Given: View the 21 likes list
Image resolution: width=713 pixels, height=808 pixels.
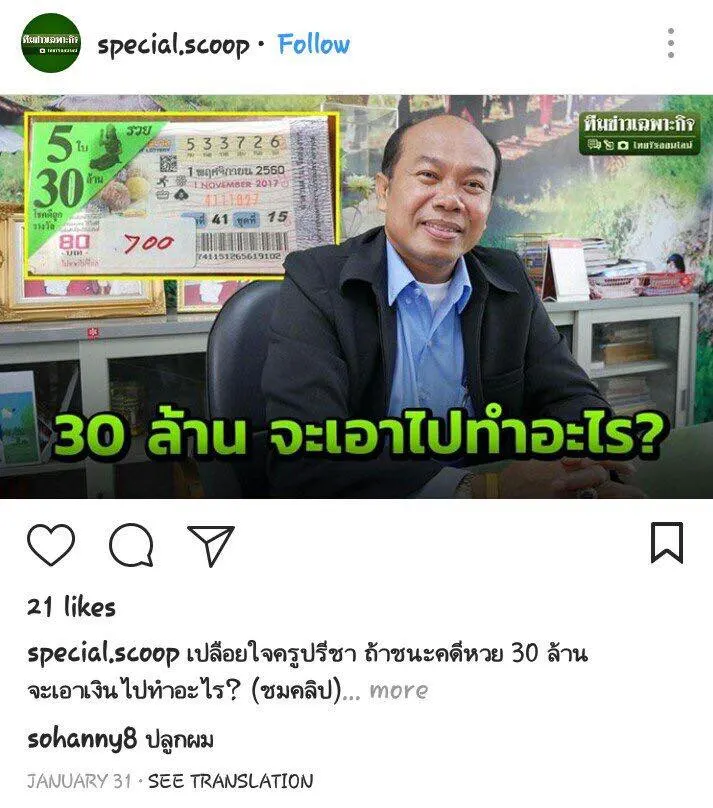Looking at the screenshot, I should 71,607.
